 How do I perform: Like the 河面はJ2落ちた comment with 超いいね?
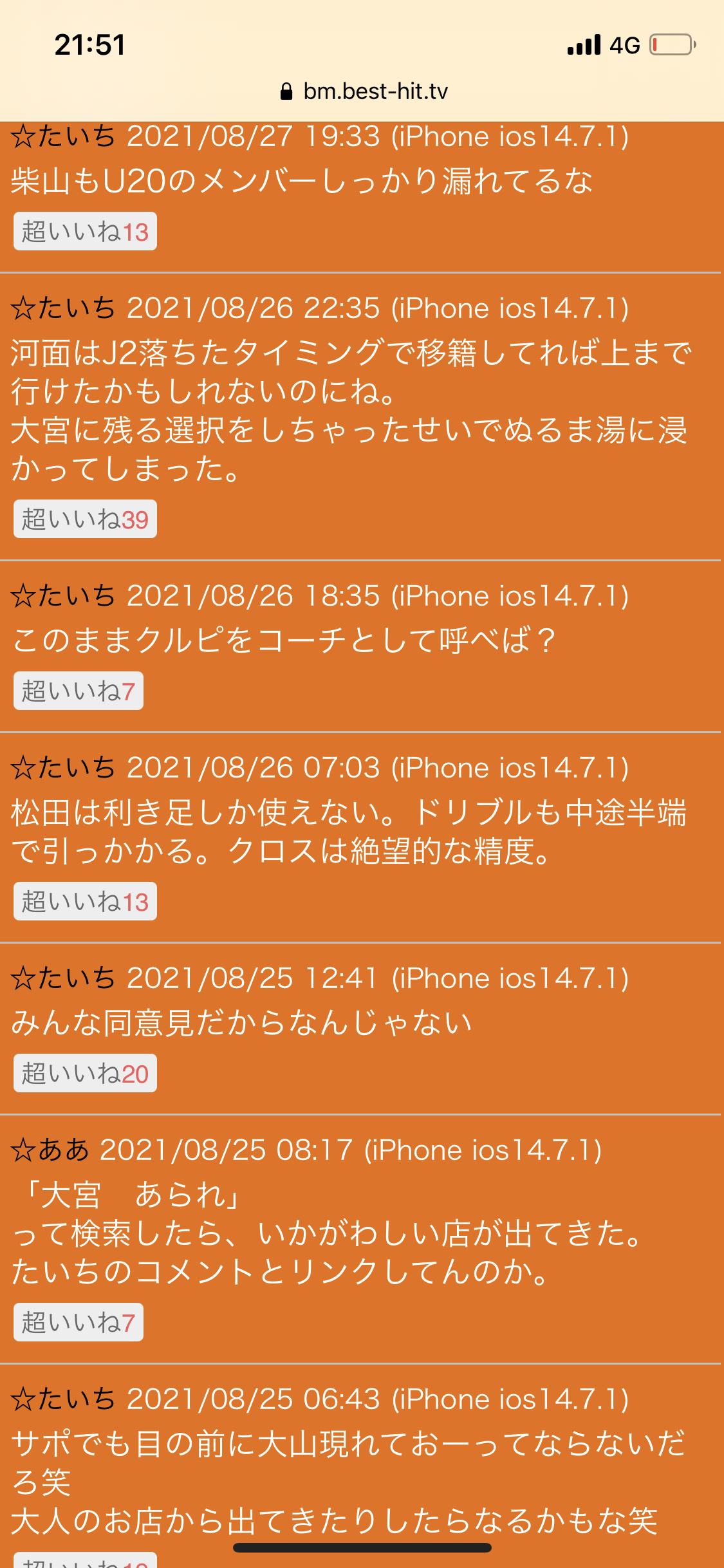click(85, 519)
